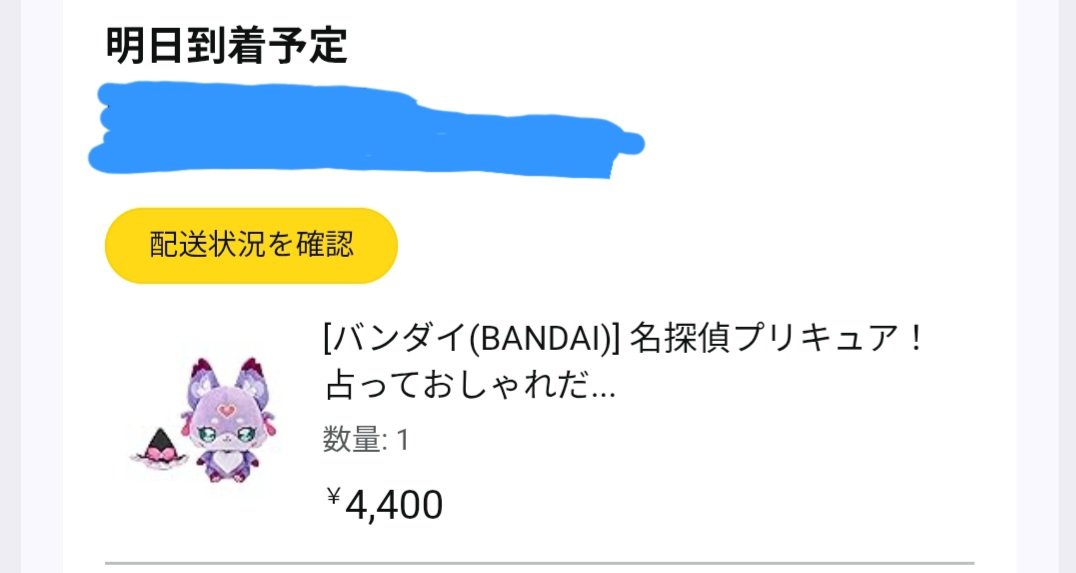The image size is (1076, 573).
Task: Tap the 配送状況を確認 button
Action: point(251,246)
